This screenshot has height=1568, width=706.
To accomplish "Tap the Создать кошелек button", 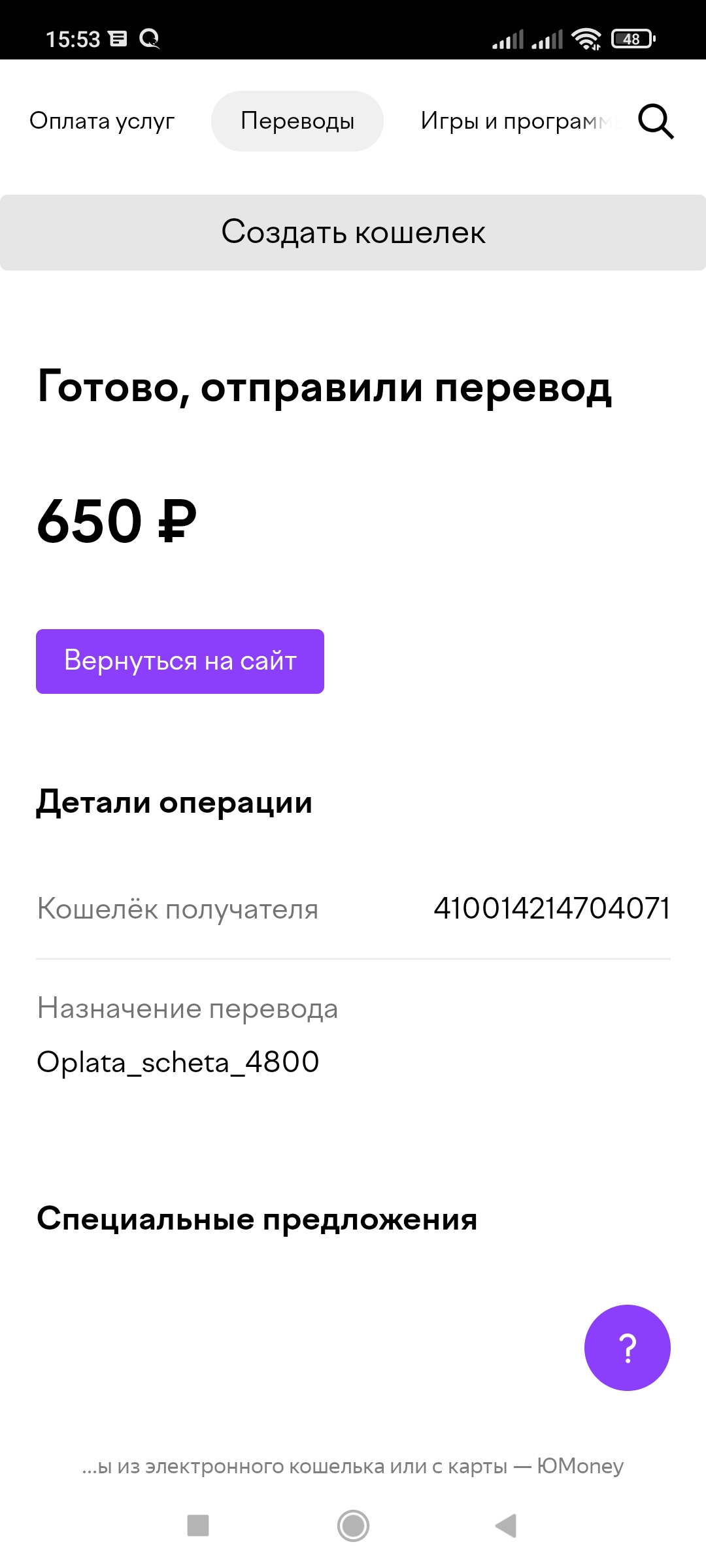I will tap(353, 233).
